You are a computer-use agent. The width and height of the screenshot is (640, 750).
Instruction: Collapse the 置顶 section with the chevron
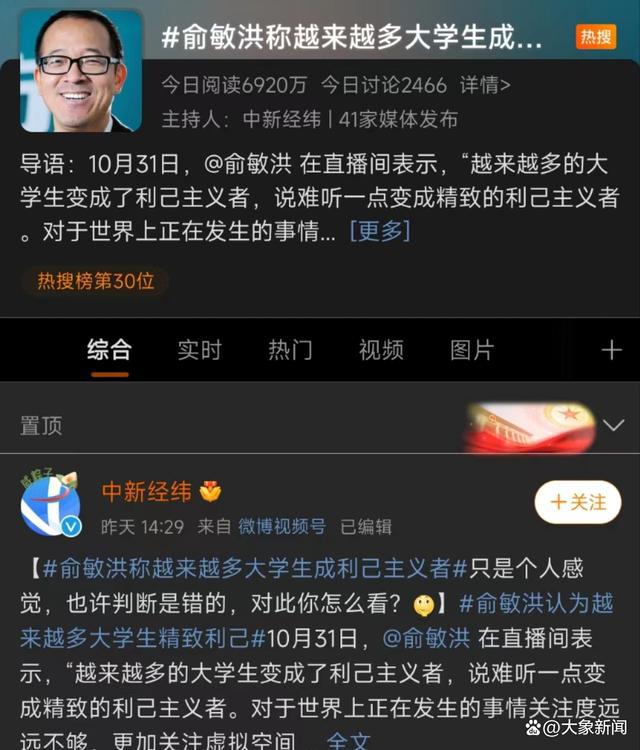(613, 426)
